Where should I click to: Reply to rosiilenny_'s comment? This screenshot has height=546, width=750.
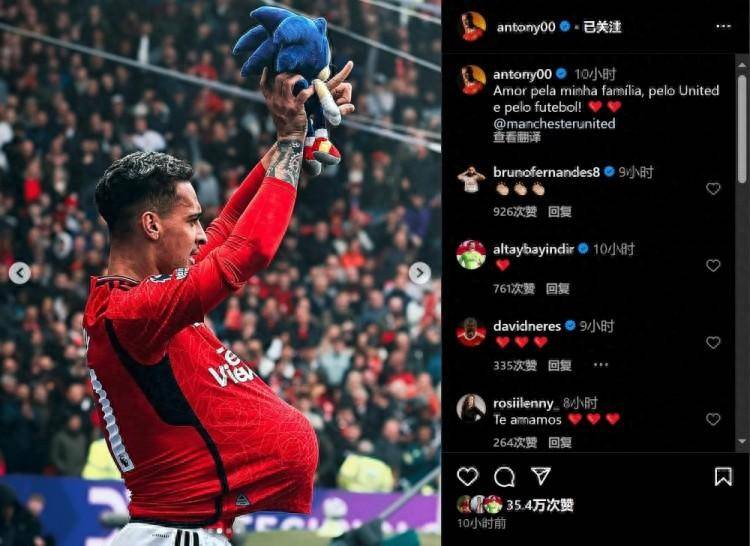[x=560, y=442]
